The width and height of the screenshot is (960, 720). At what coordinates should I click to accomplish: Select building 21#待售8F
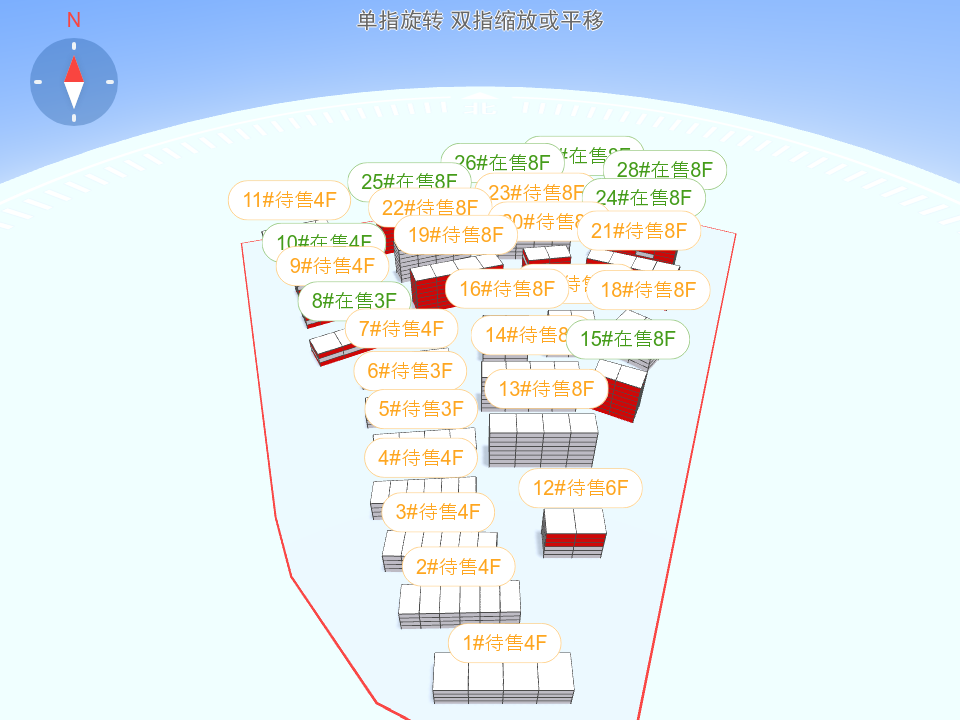(x=640, y=231)
